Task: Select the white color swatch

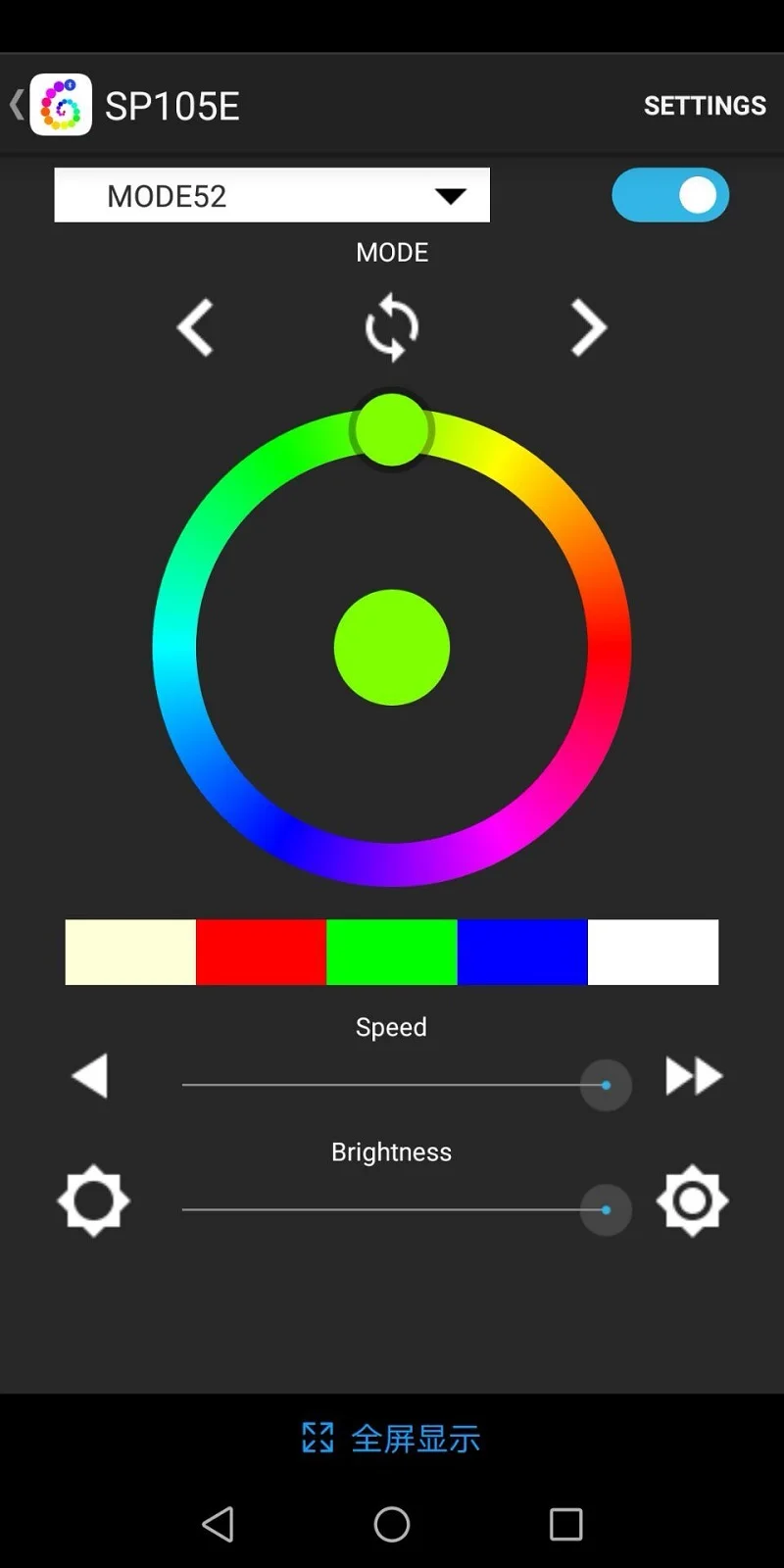Action: pyautogui.click(x=653, y=952)
